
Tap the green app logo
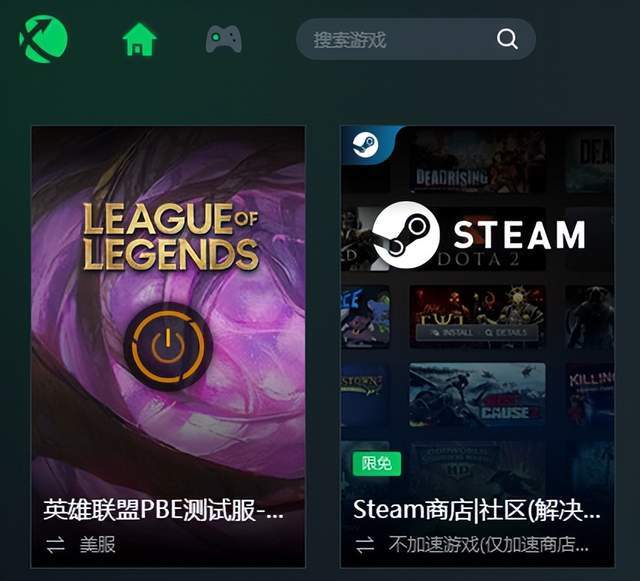click(43, 40)
